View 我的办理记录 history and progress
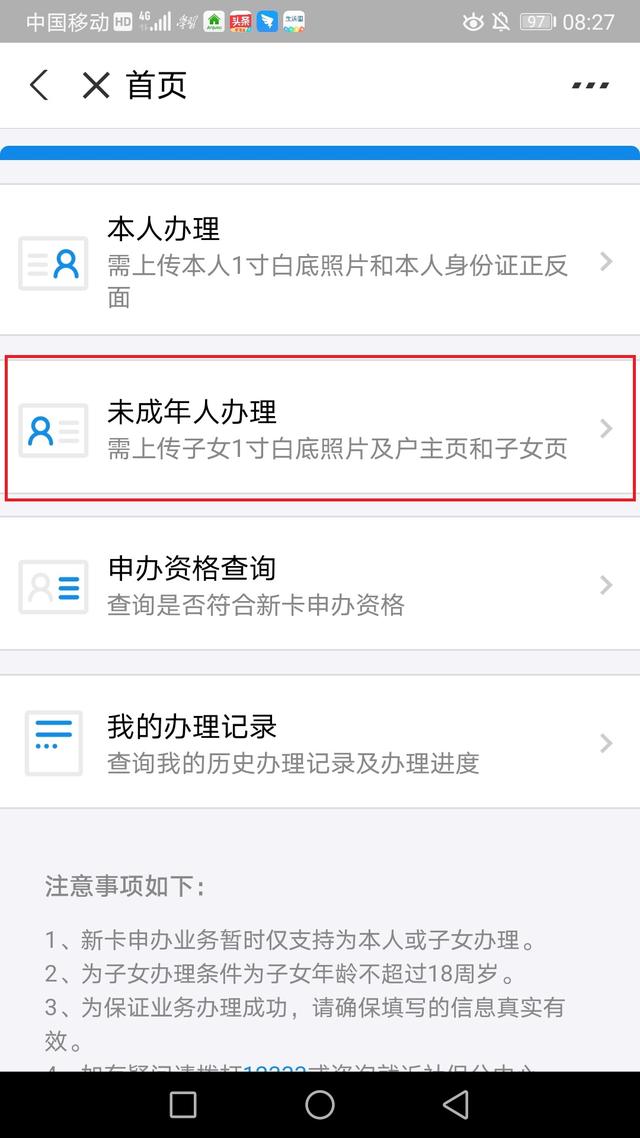 coord(320,742)
